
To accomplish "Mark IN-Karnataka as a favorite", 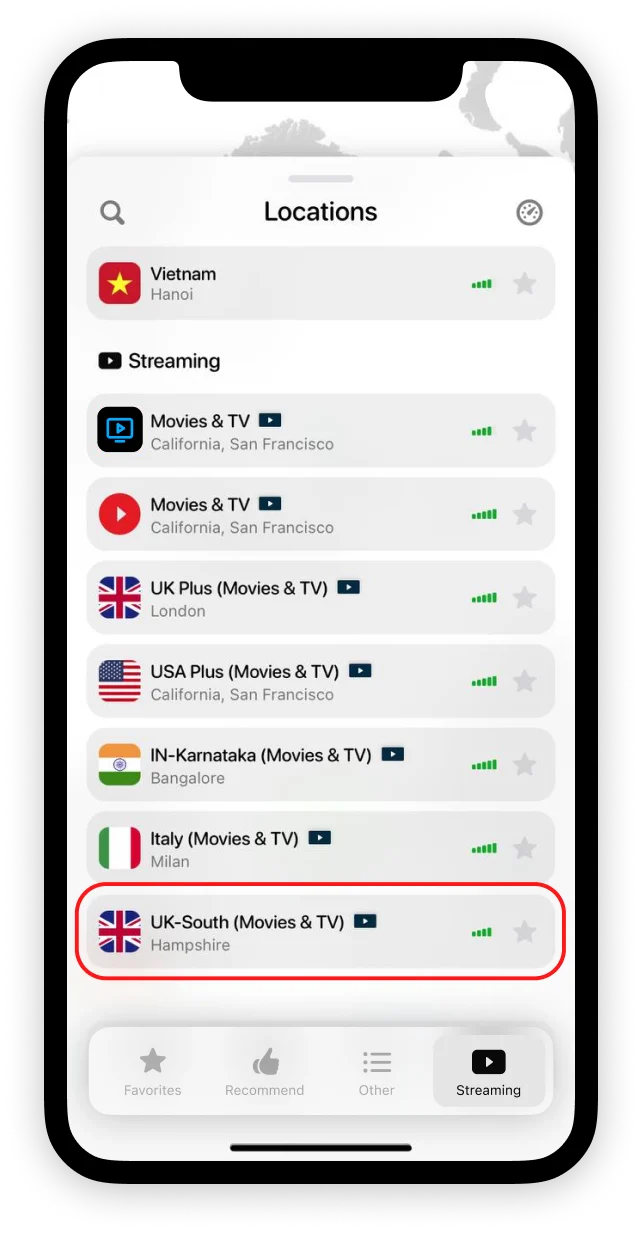I will [524, 765].
